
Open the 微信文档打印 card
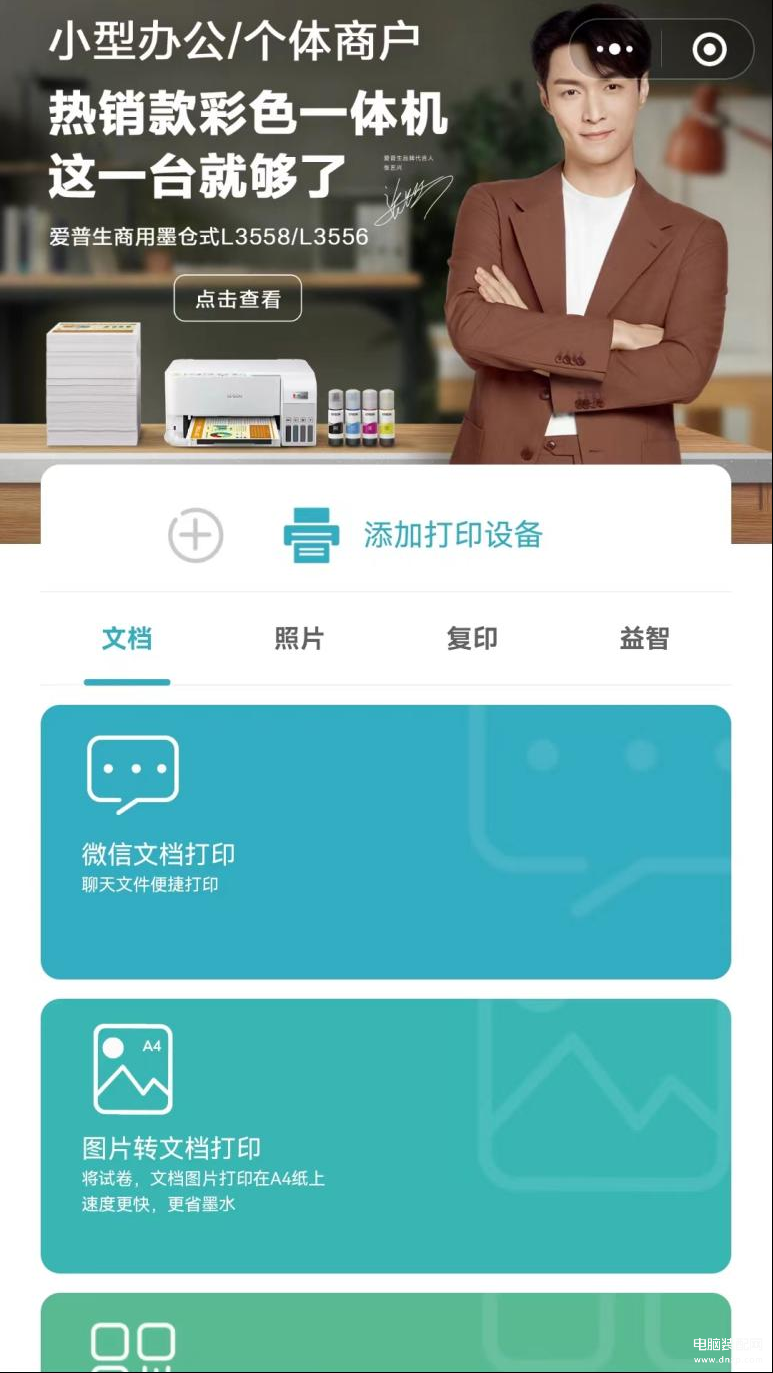tap(385, 841)
